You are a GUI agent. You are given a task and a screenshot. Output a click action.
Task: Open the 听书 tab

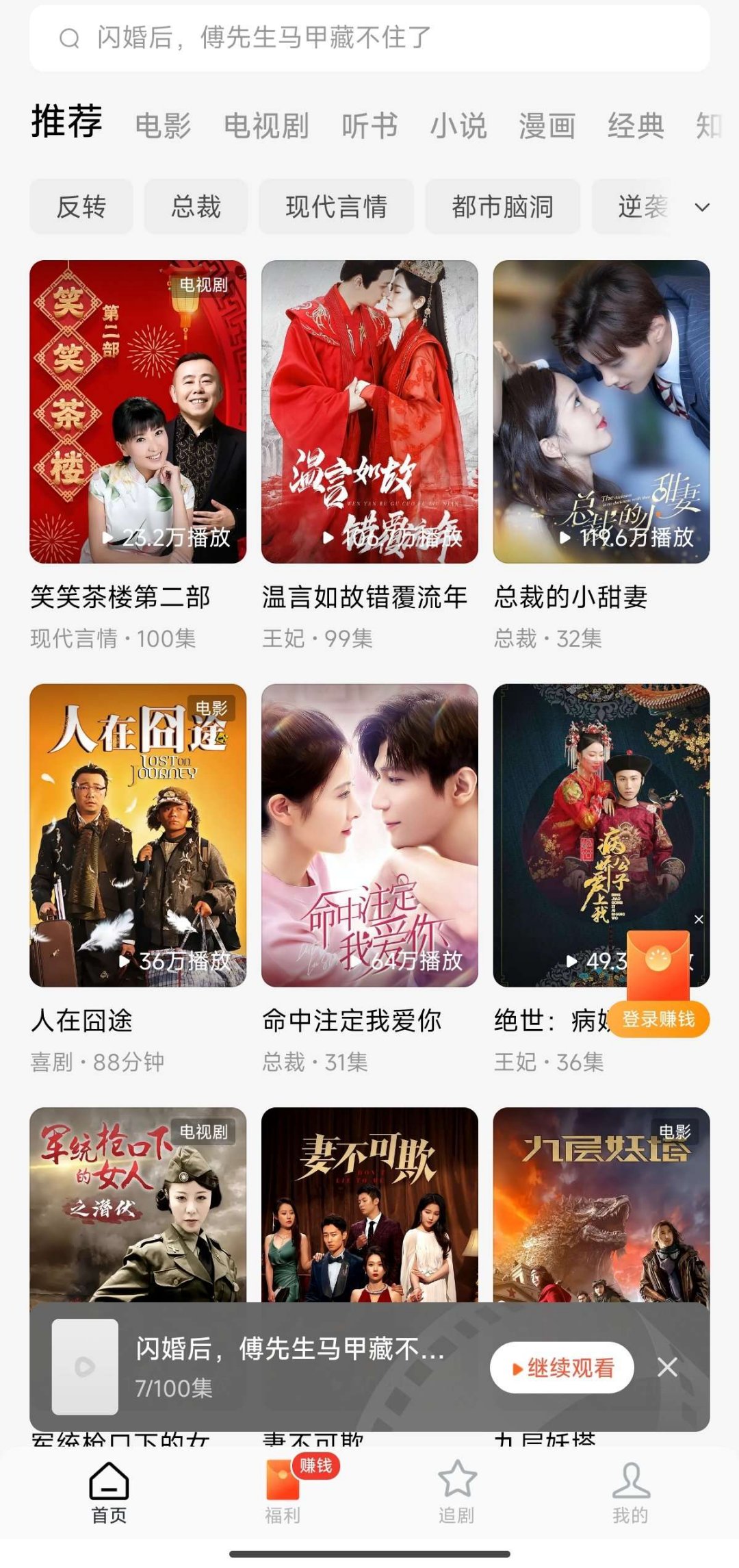pyautogui.click(x=369, y=126)
